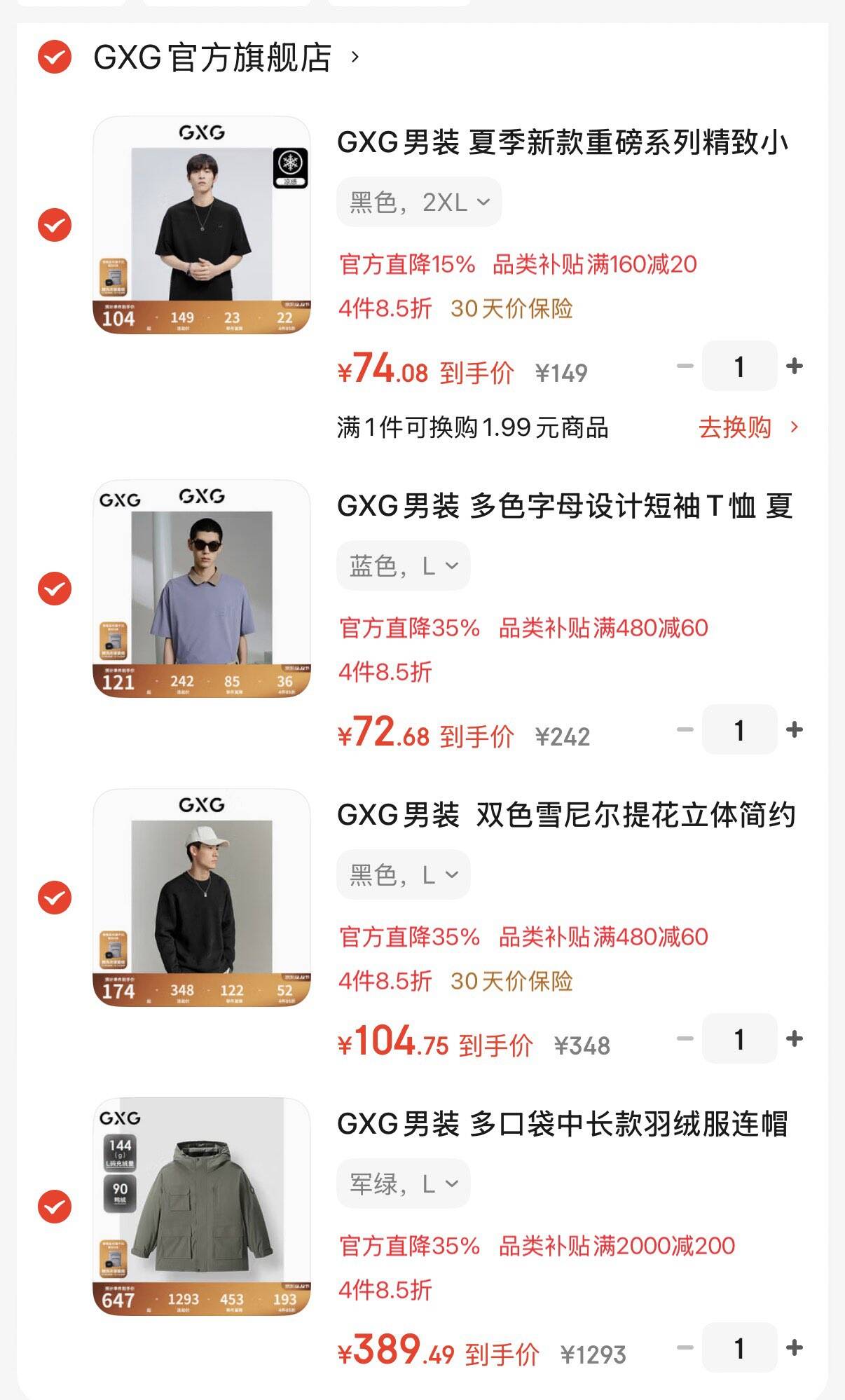Deselect the 多色字母设计短袖T恤 item
The height and width of the screenshot is (1400, 845).
pyautogui.click(x=55, y=589)
